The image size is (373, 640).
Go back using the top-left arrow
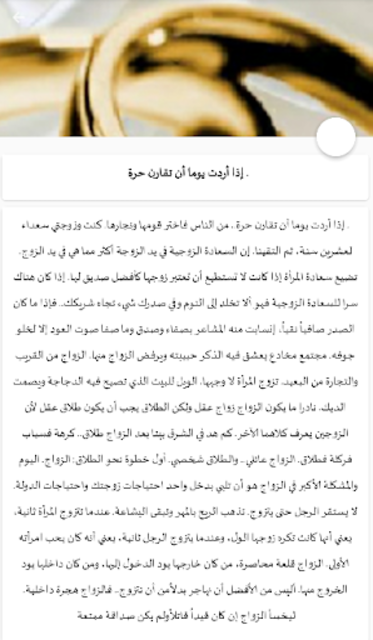click(18, 17)
